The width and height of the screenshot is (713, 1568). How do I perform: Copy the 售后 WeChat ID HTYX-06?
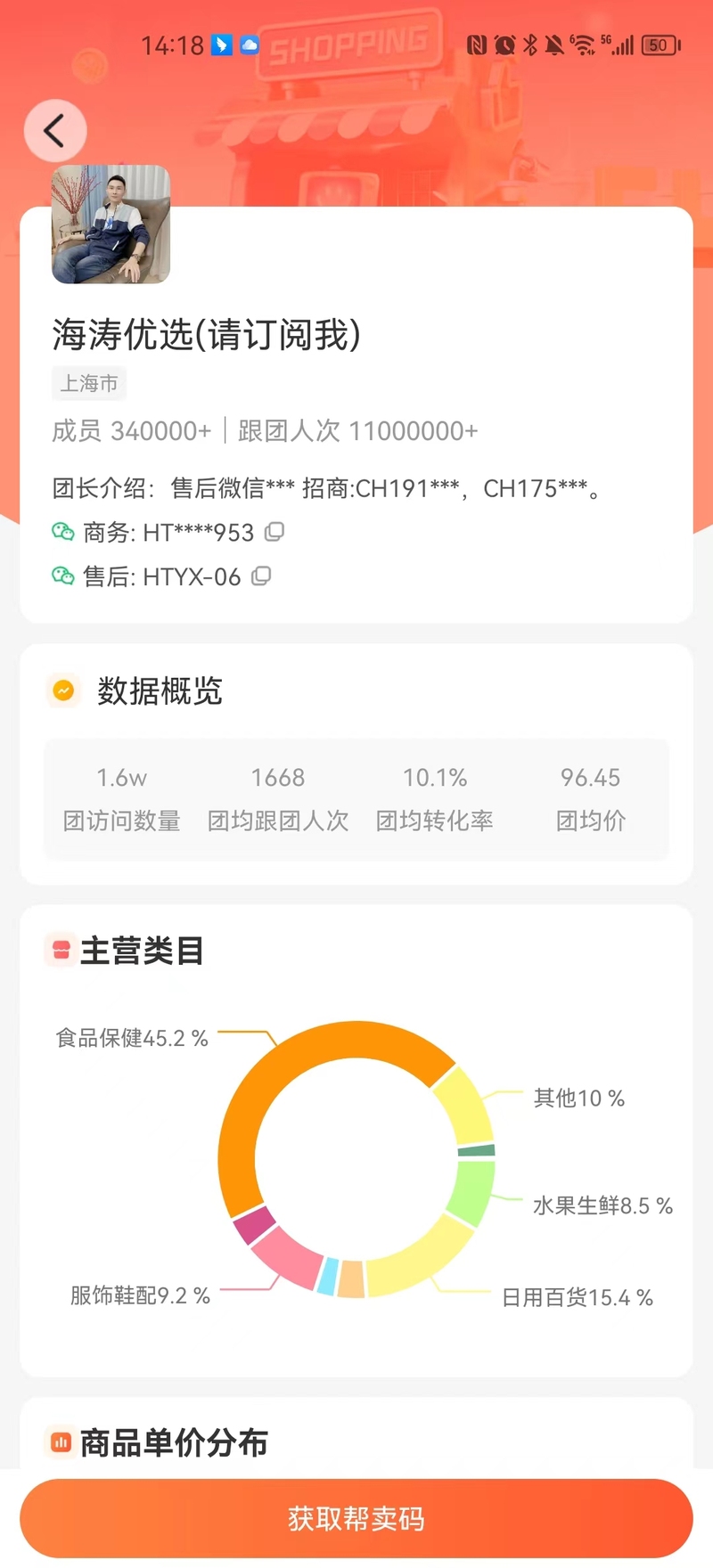click(261, 576)
